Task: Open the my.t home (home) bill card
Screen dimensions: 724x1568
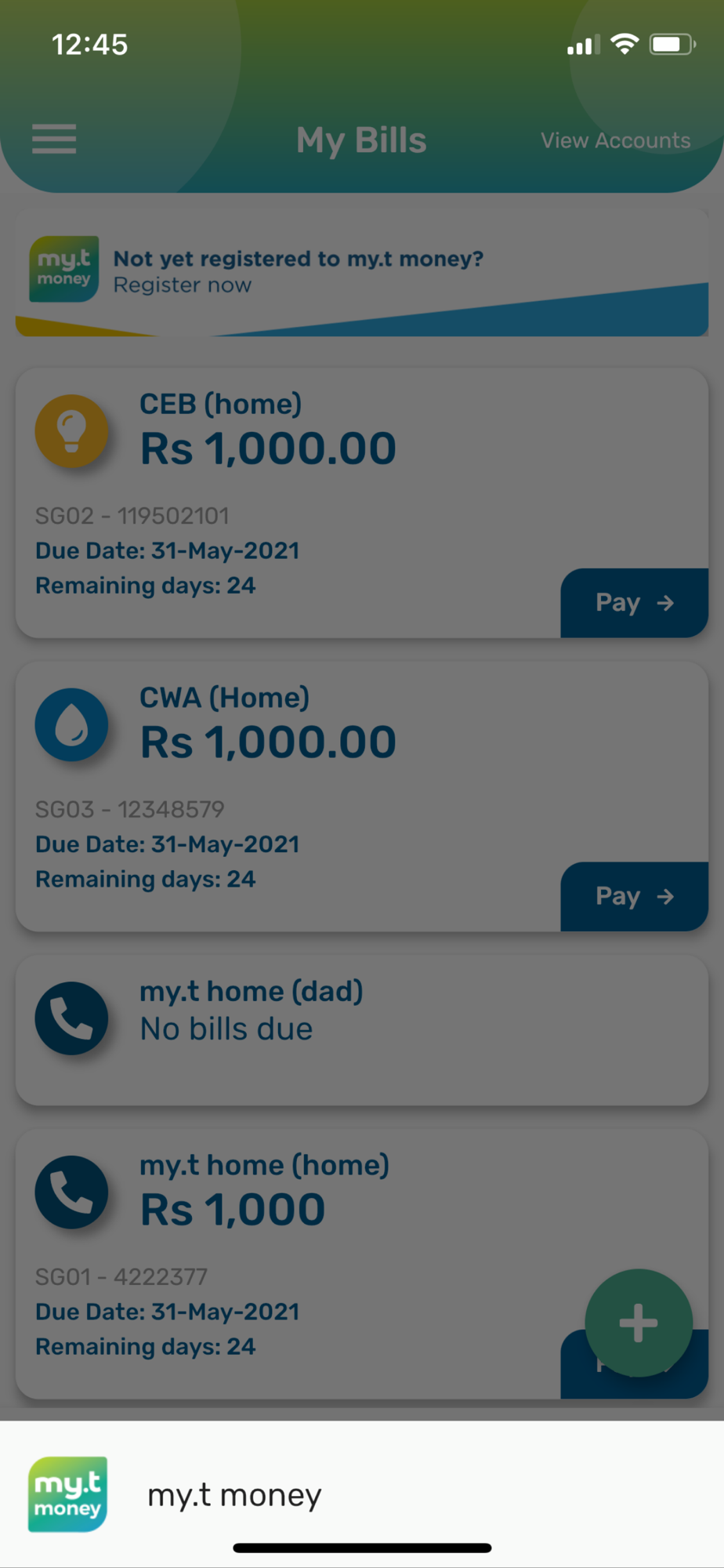Action: coord(362,1264)
